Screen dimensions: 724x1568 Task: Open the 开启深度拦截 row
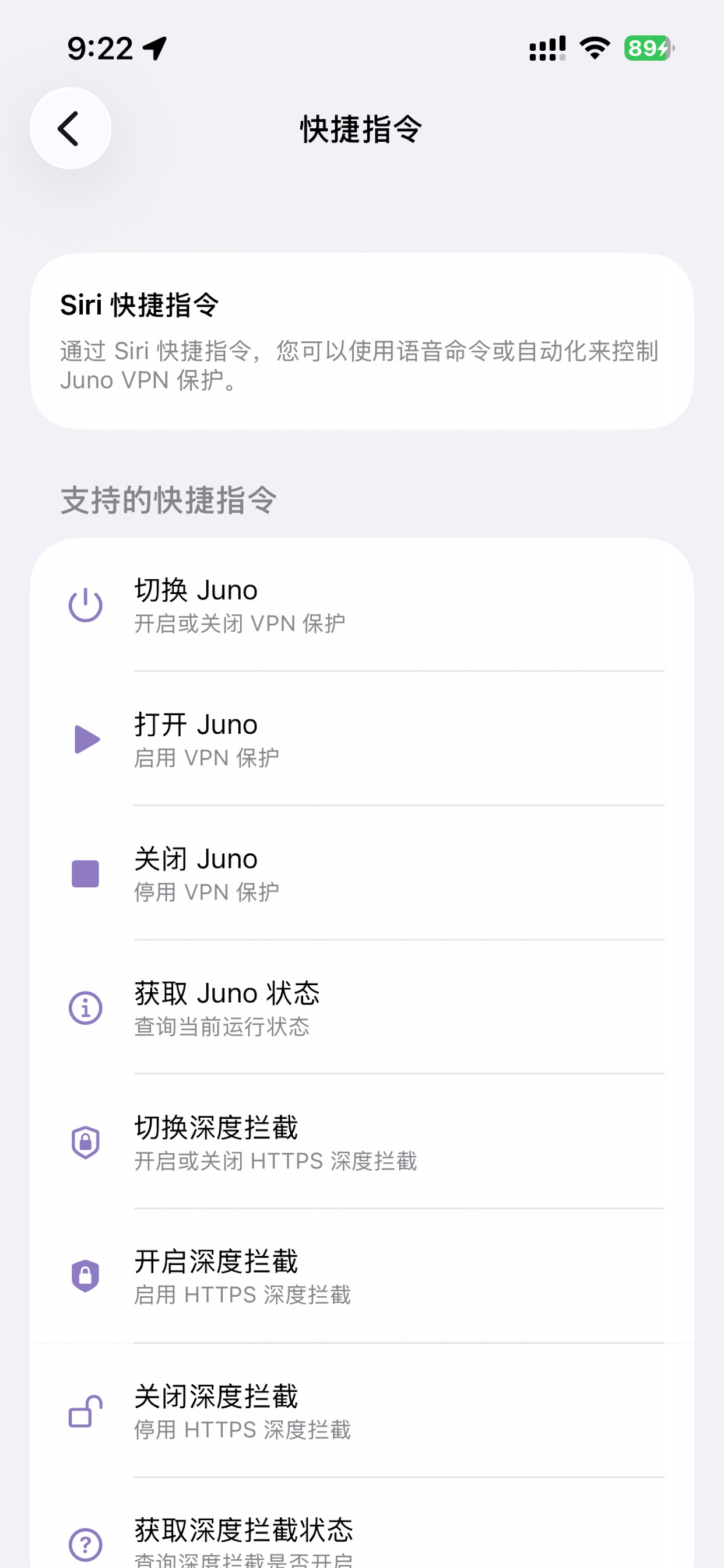tap(362, 1276)
